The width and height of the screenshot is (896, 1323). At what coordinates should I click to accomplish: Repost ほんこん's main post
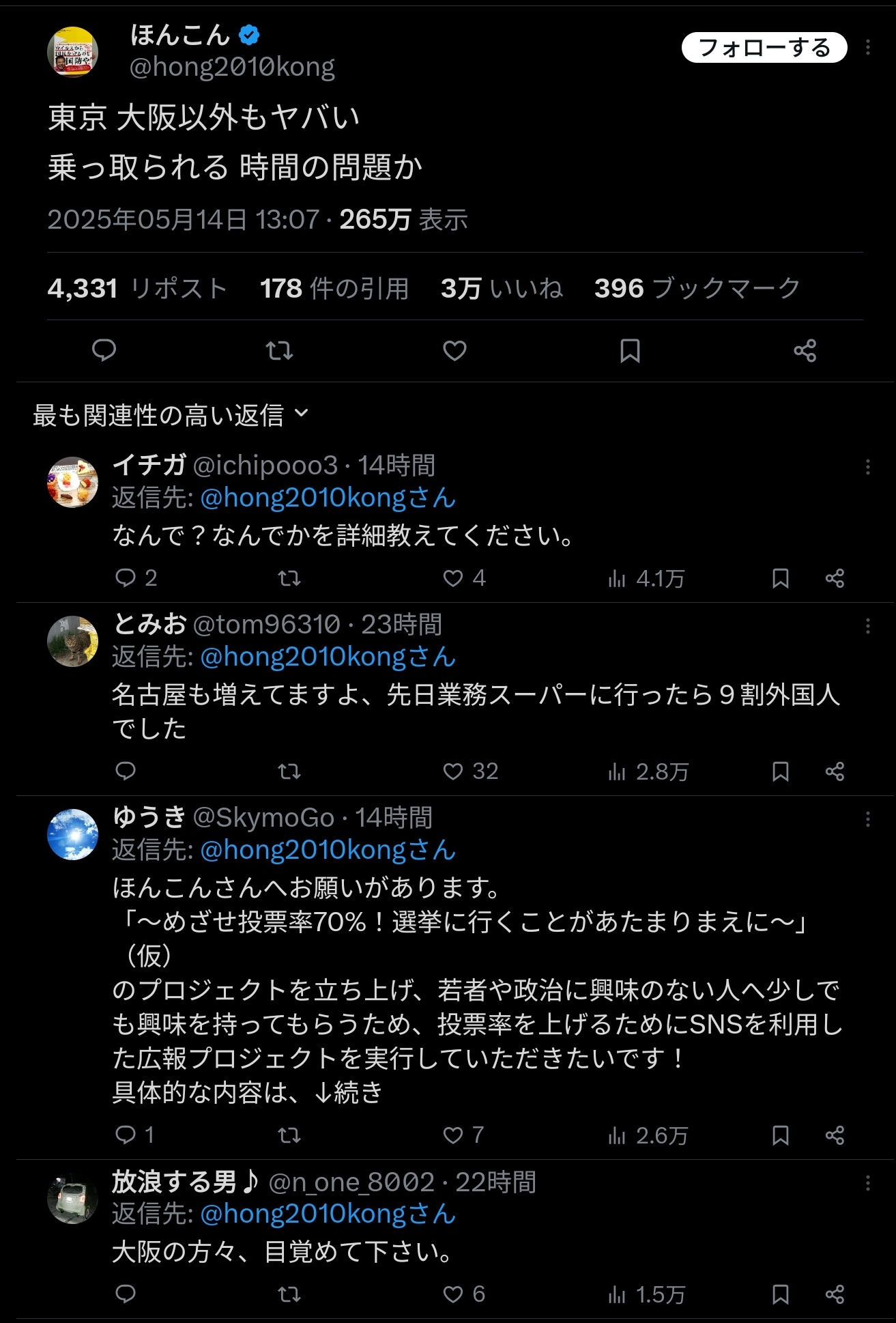point(279,350)
